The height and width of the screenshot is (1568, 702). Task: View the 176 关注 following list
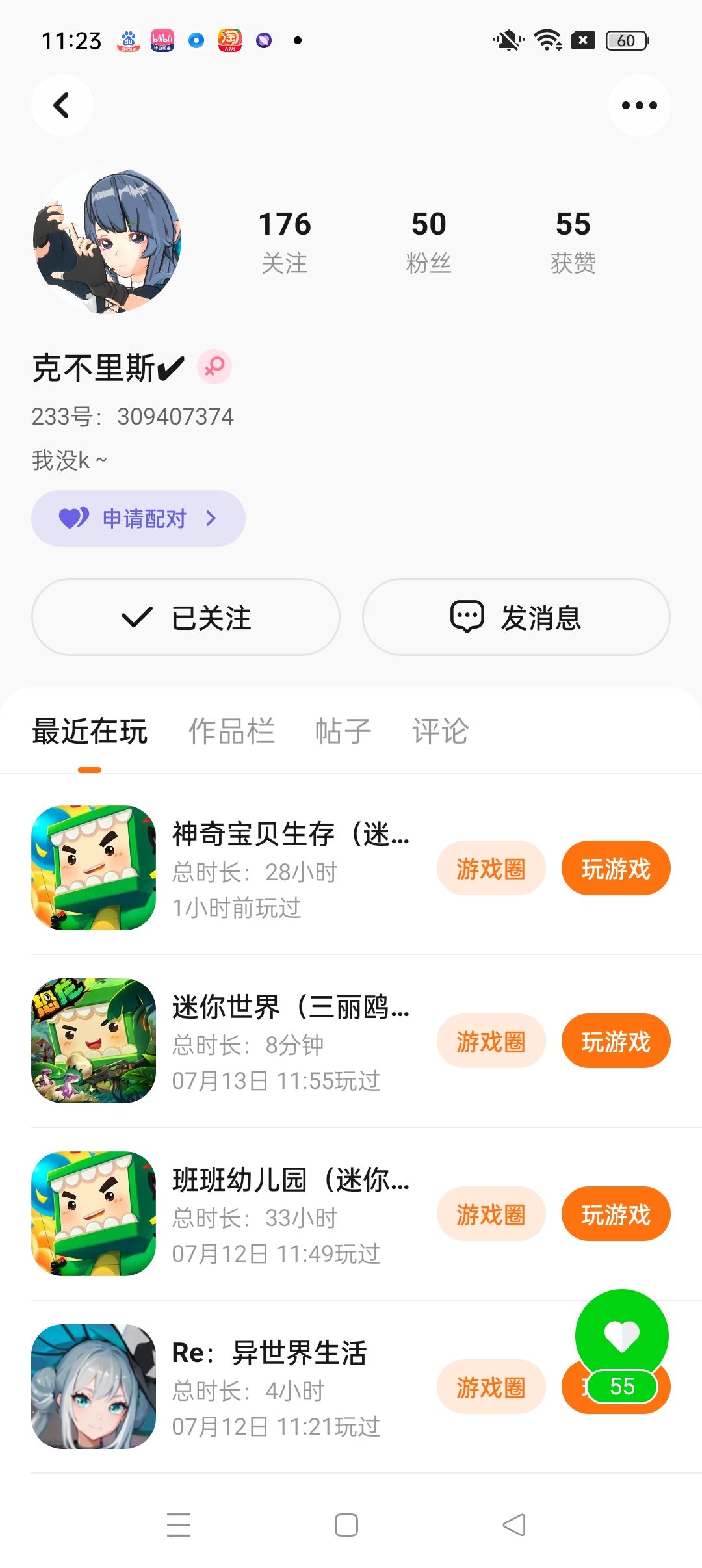click(285, 241)
